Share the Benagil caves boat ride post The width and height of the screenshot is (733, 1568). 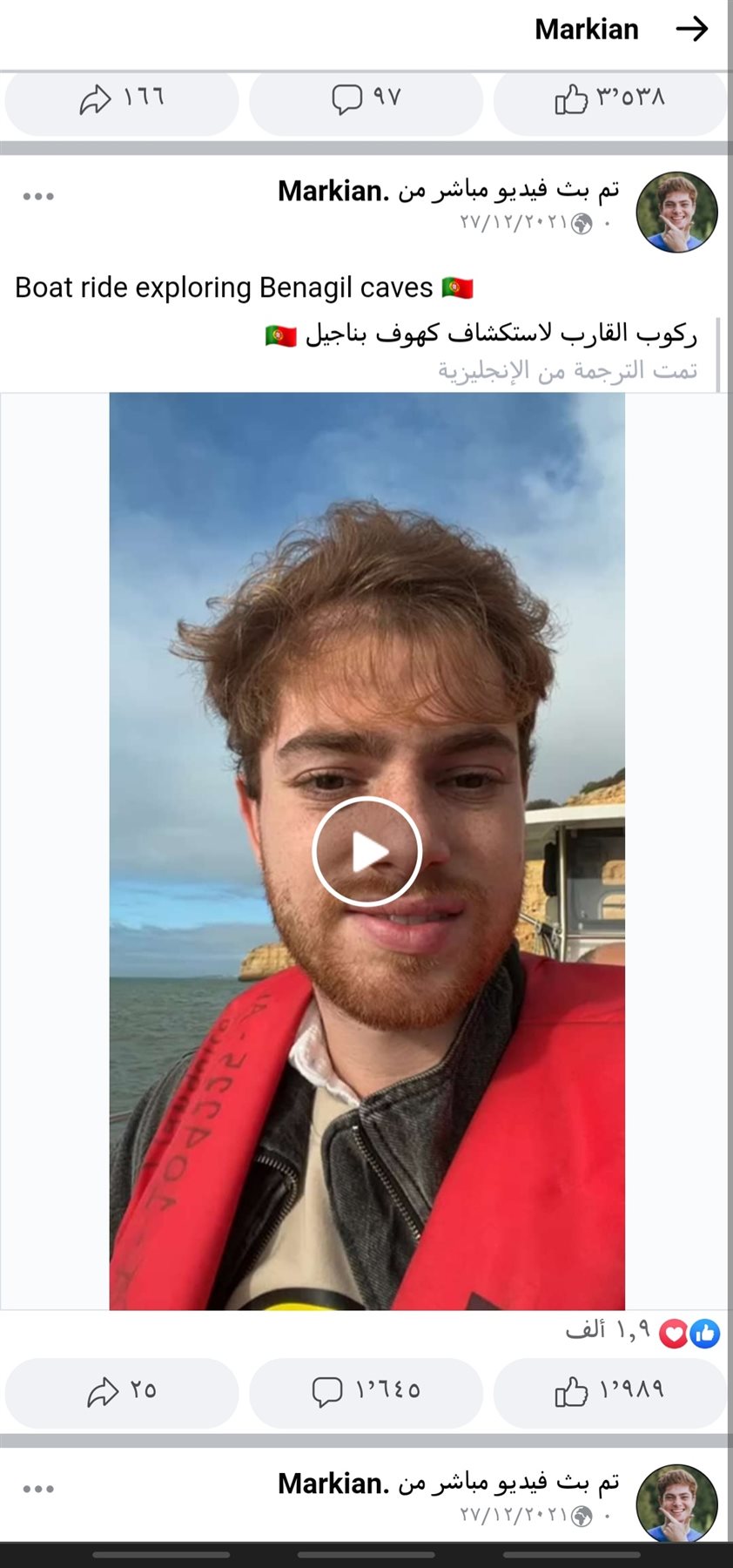122,1391
